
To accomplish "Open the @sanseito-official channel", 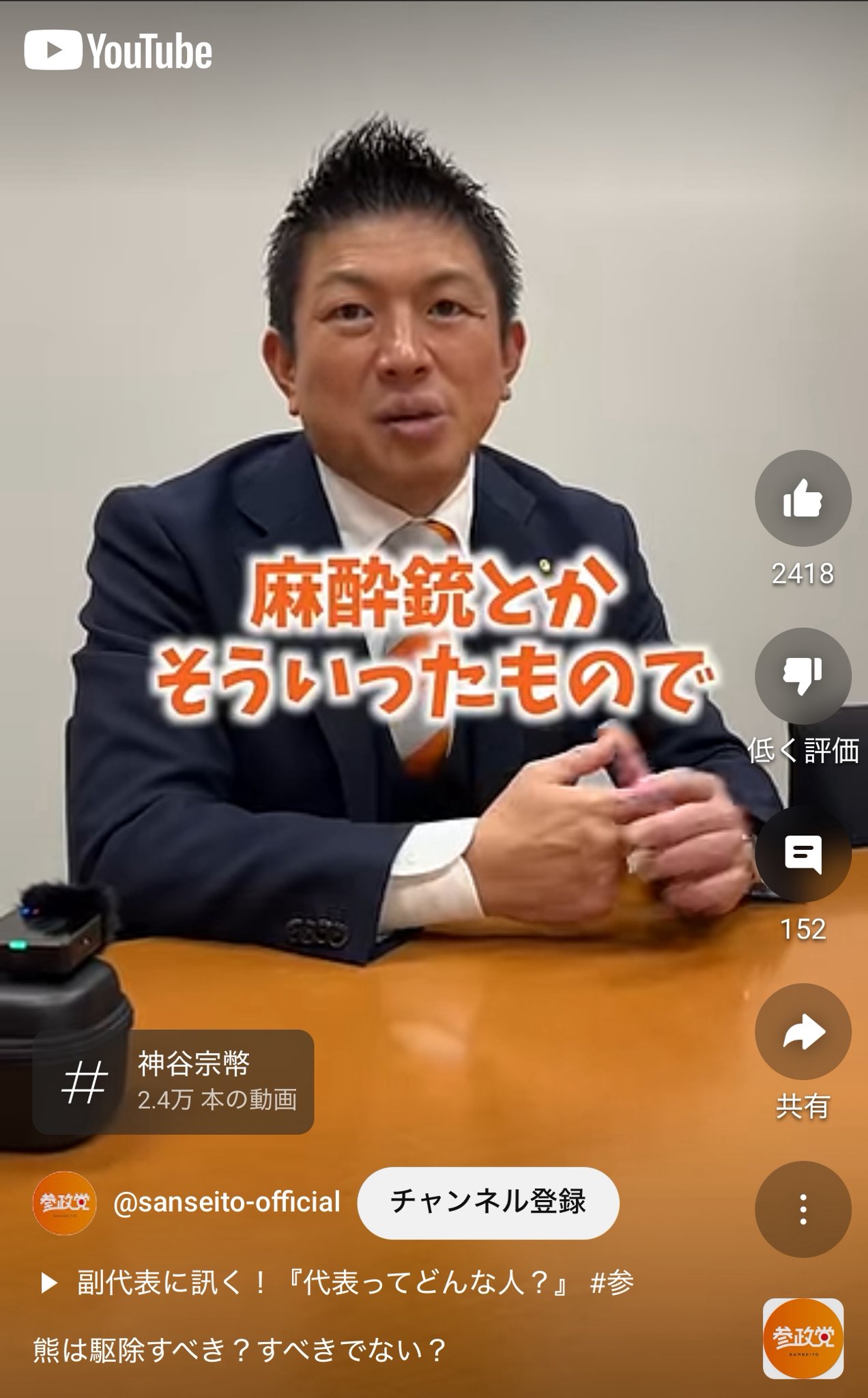I will pyautogui.click(x=227, y=1202).
